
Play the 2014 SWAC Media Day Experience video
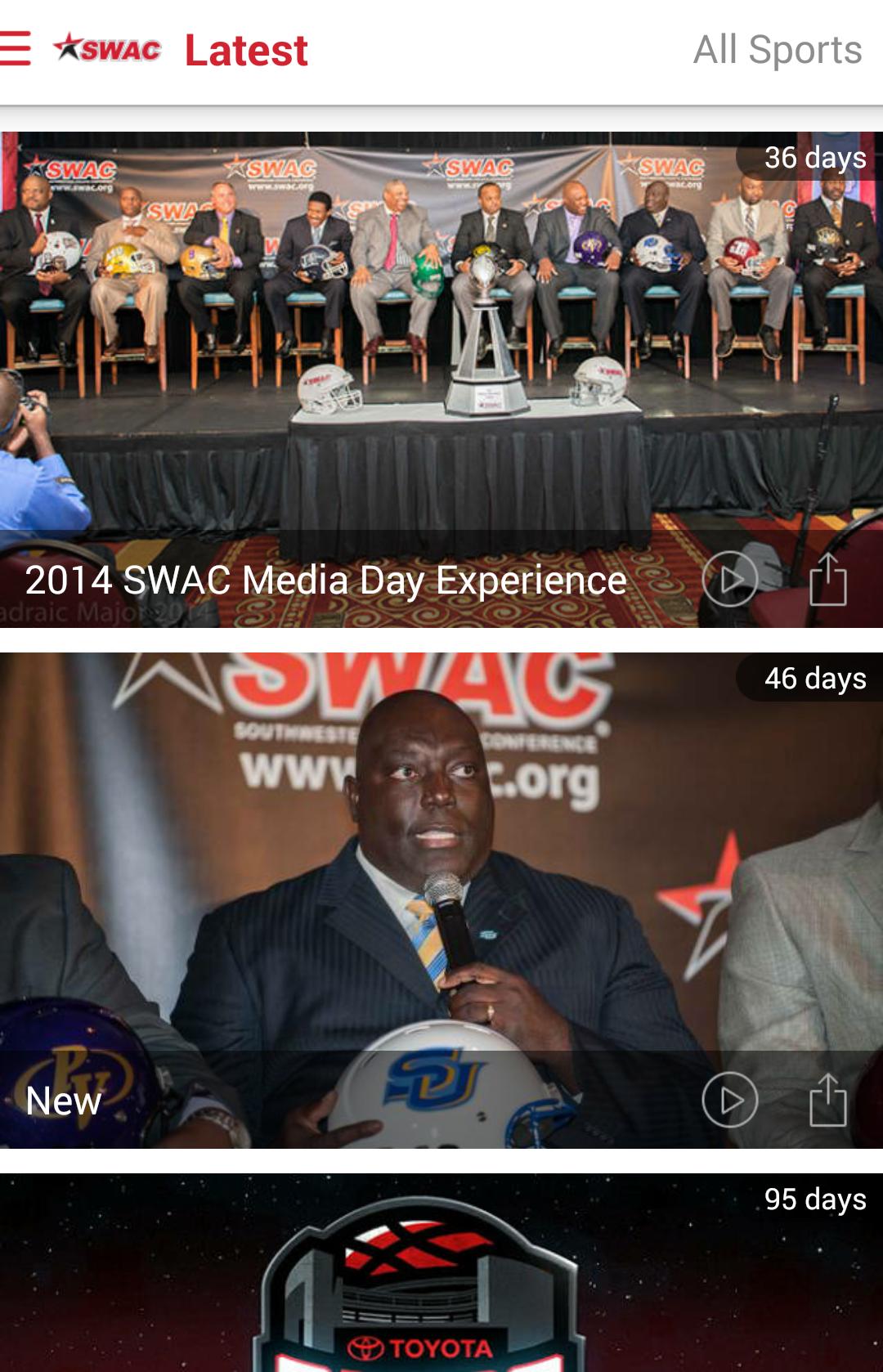[732, 577]
